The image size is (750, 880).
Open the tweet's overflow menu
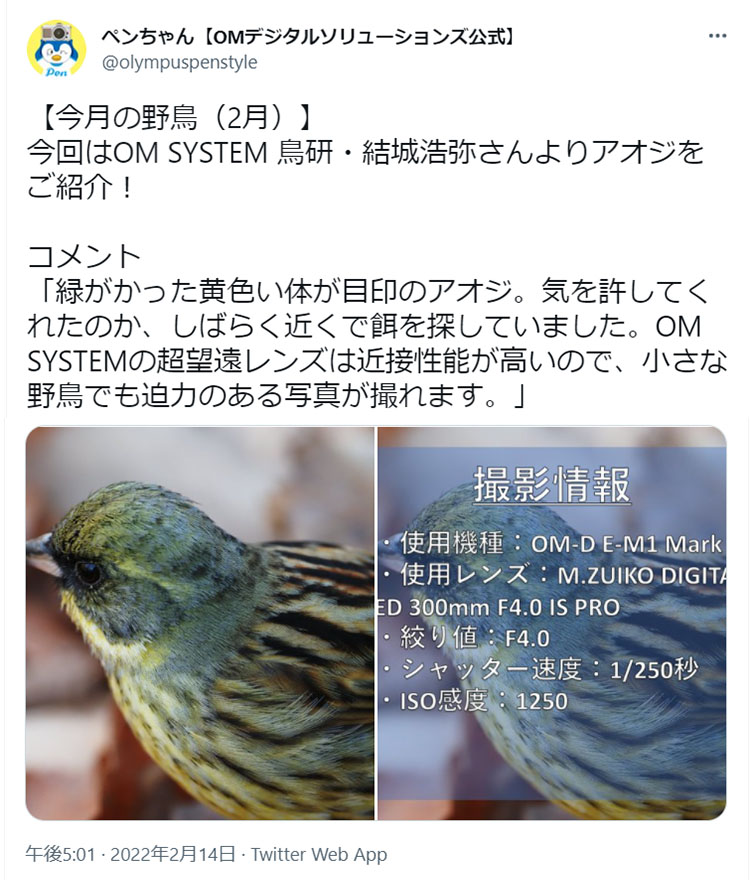[717, 36]
